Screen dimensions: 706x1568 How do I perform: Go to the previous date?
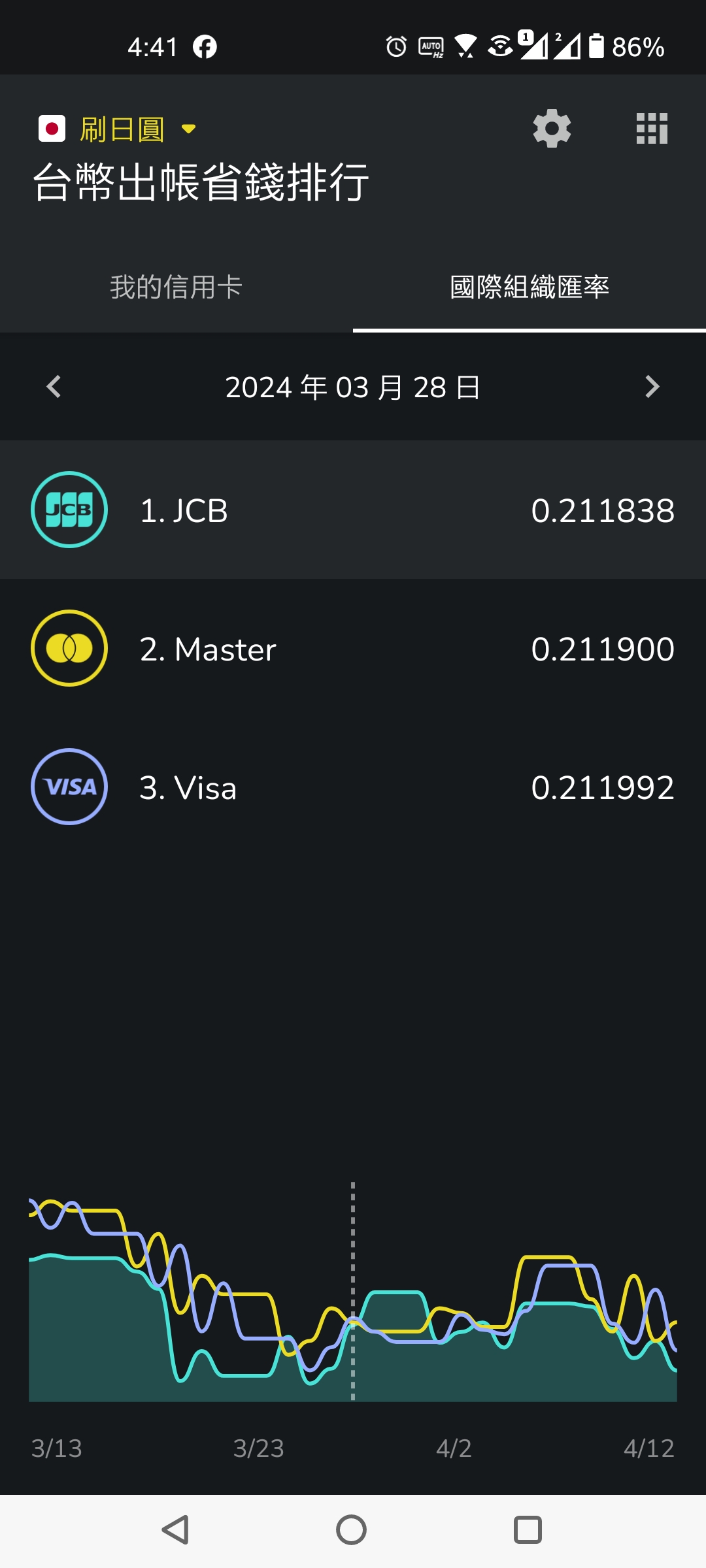tap(54, 387)
